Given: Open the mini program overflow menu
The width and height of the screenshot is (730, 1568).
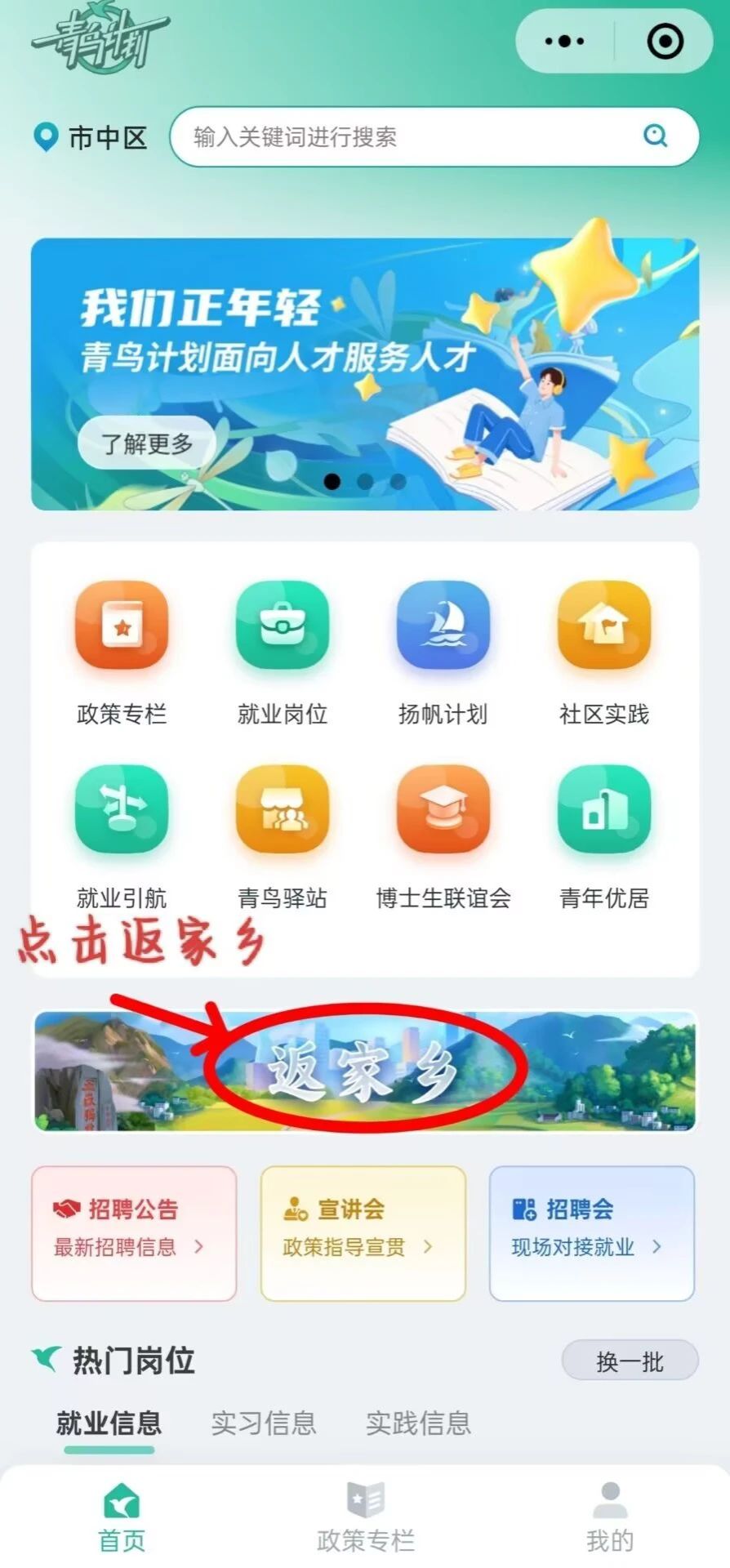Looking at the screenshot, I should coord(564,41).
